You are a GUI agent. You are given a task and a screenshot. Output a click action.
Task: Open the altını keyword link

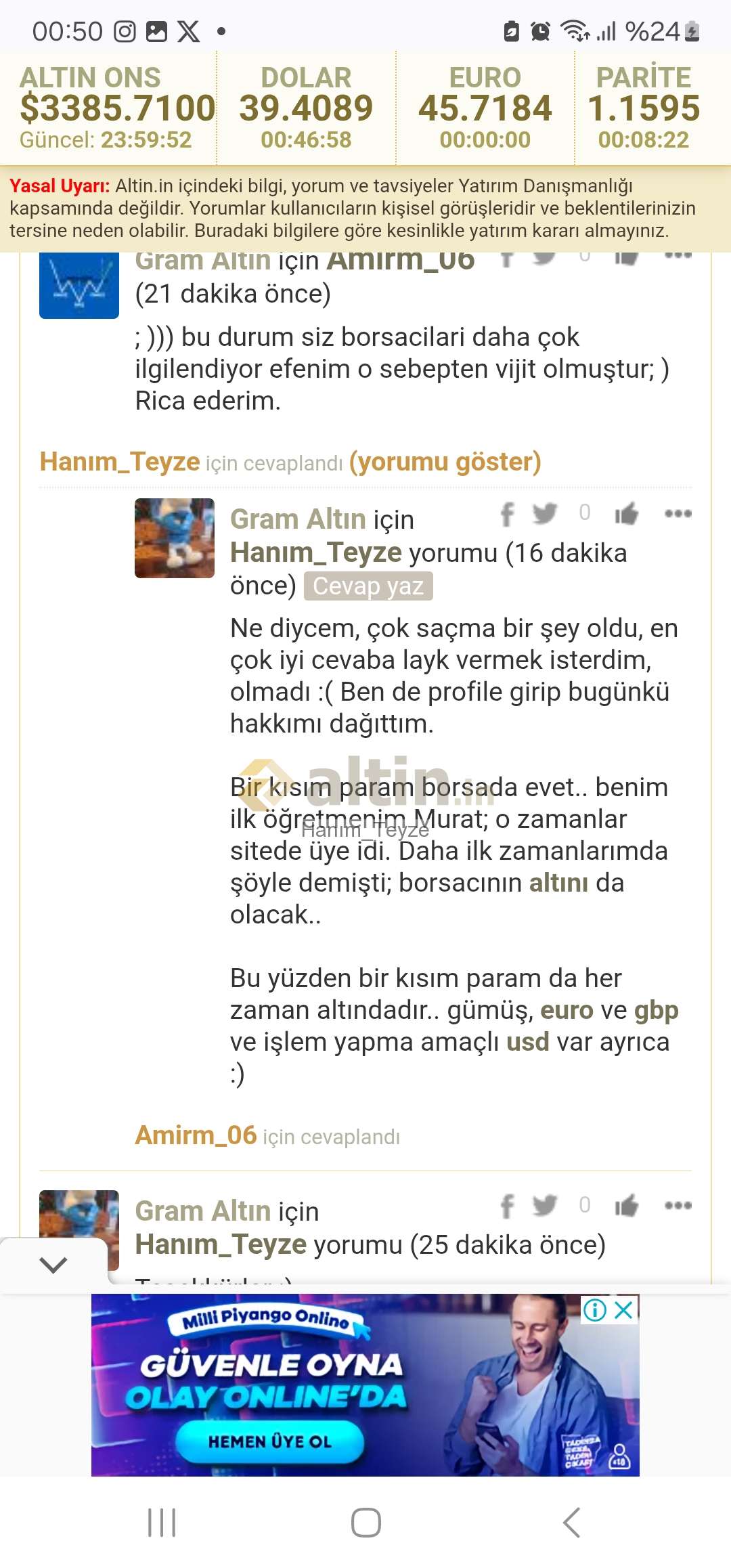pyautogui.click(x=558, y=883)
